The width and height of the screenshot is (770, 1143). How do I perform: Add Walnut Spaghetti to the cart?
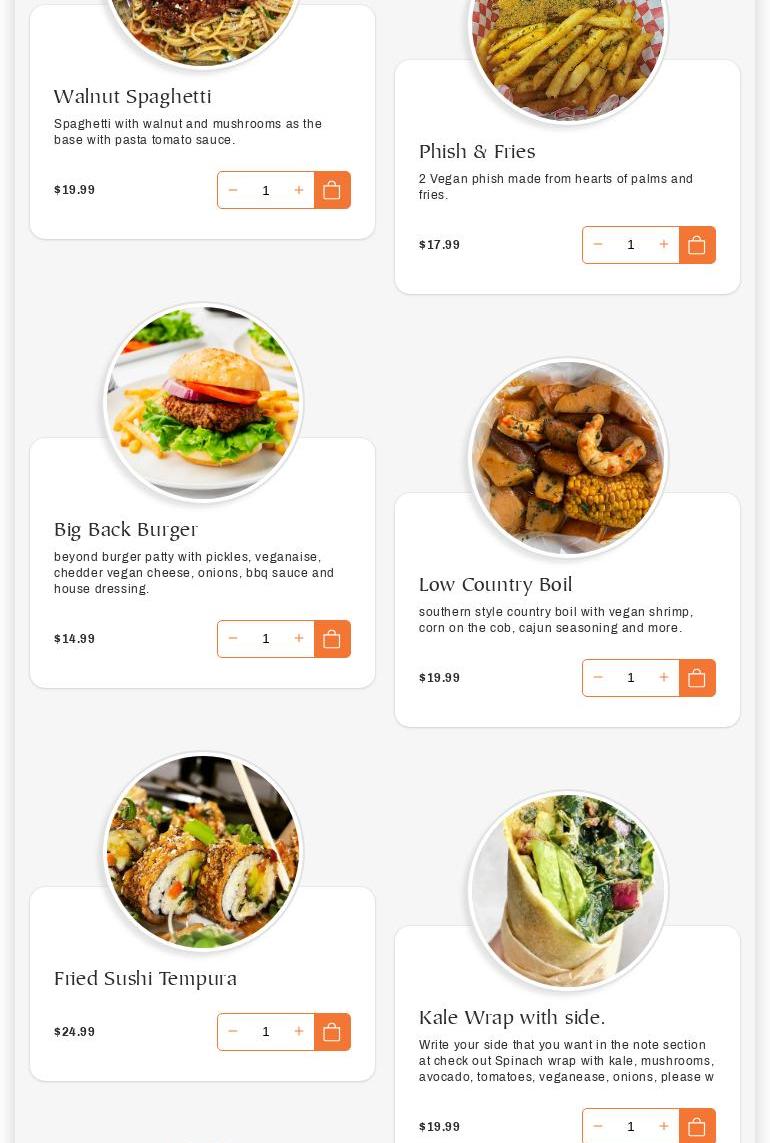[x=332, y=190]
